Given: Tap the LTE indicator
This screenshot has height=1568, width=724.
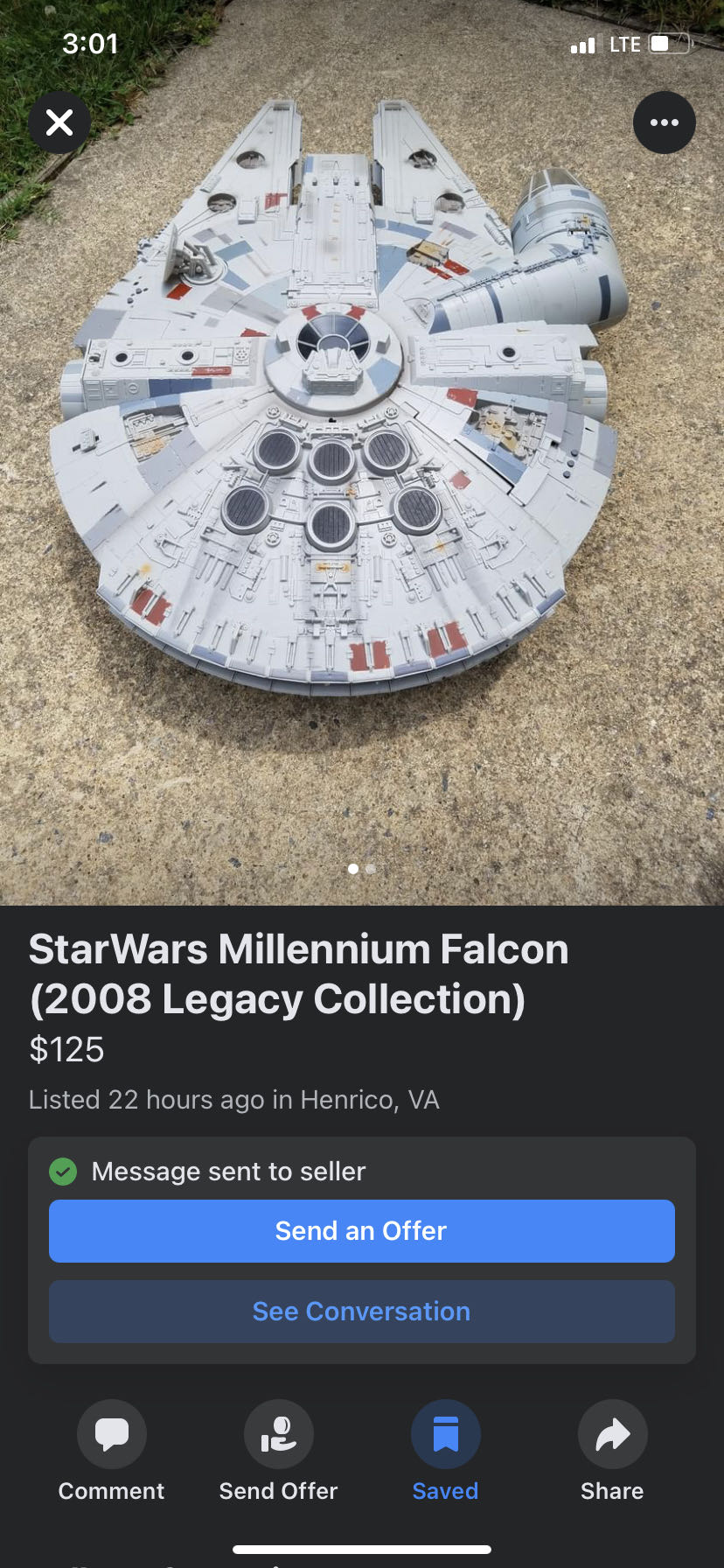Looking at the screenshot, I should pos(623,45).
